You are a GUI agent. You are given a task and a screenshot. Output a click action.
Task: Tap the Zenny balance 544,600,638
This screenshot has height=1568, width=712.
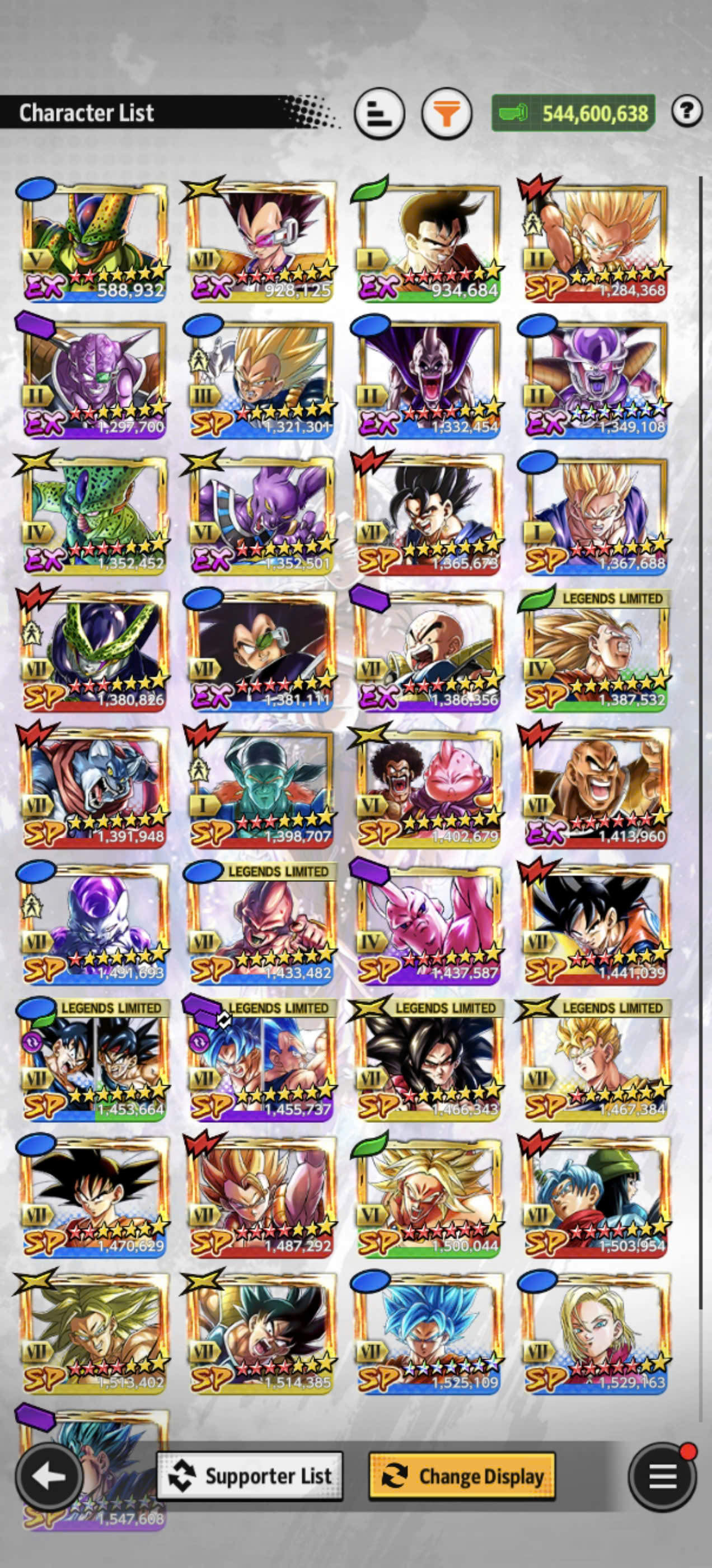click(573, 113)
